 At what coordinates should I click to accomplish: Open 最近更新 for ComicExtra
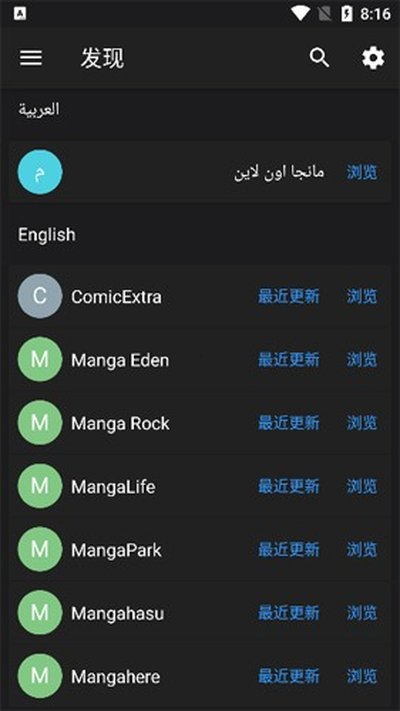[289, 297]
